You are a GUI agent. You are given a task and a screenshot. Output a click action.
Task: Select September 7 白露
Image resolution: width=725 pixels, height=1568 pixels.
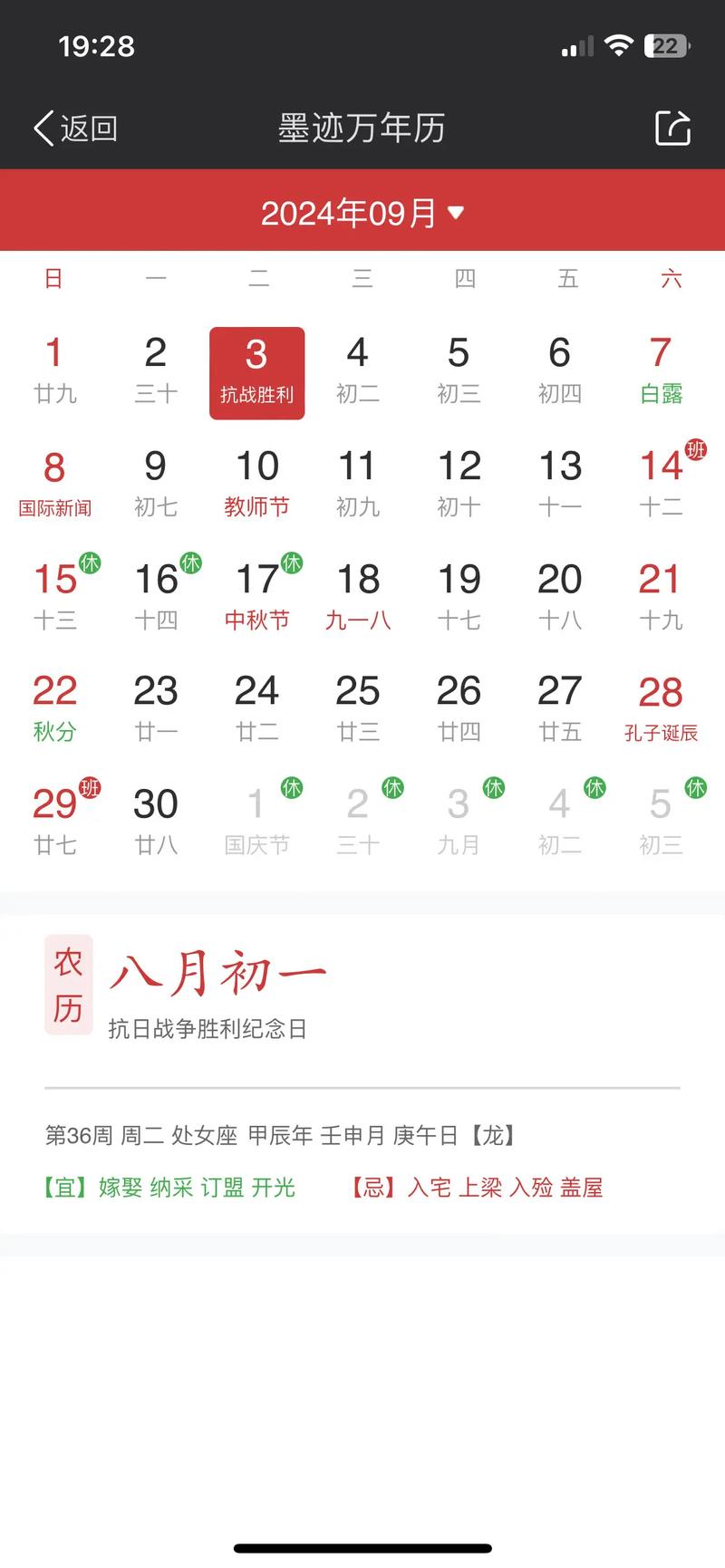pos(661,370)
